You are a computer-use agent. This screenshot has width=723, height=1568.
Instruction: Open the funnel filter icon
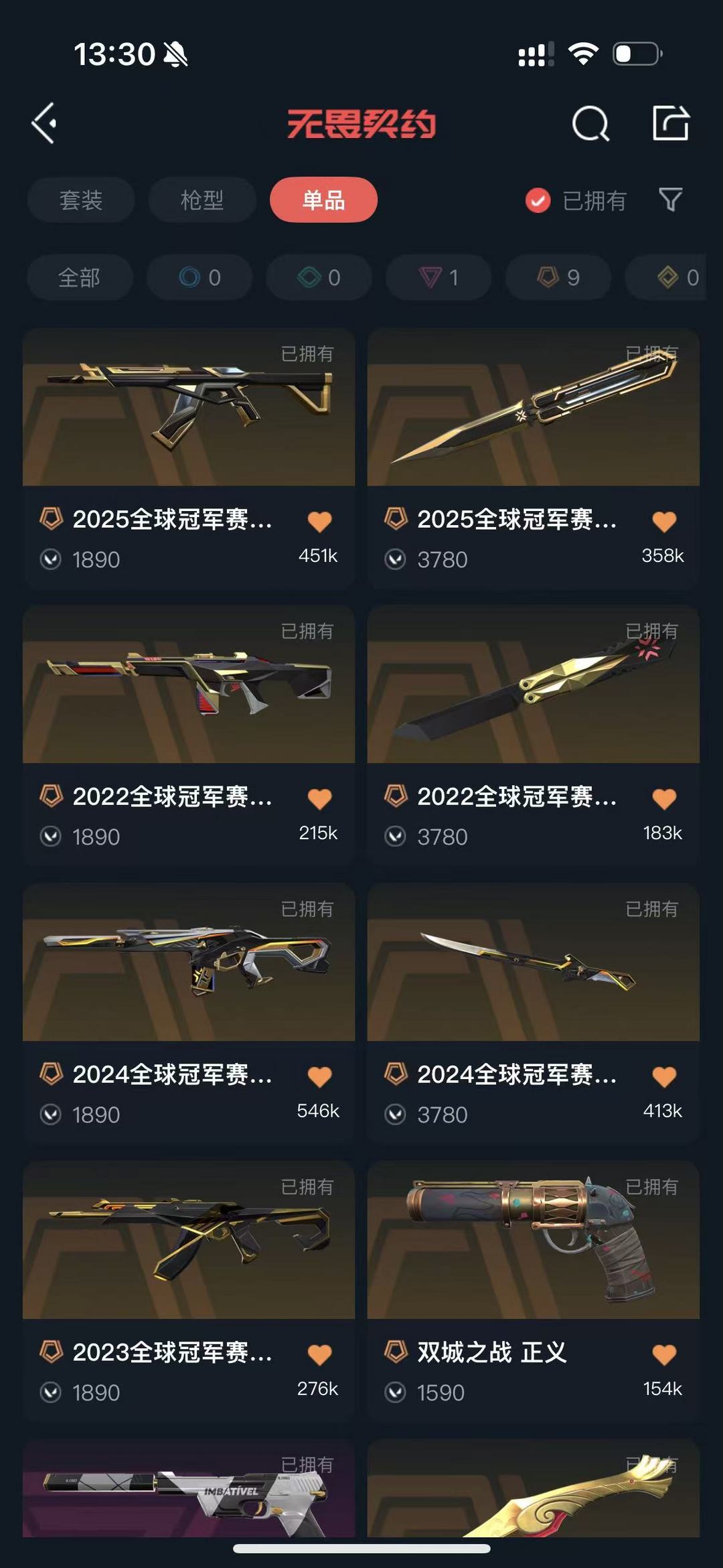point(670,200)
